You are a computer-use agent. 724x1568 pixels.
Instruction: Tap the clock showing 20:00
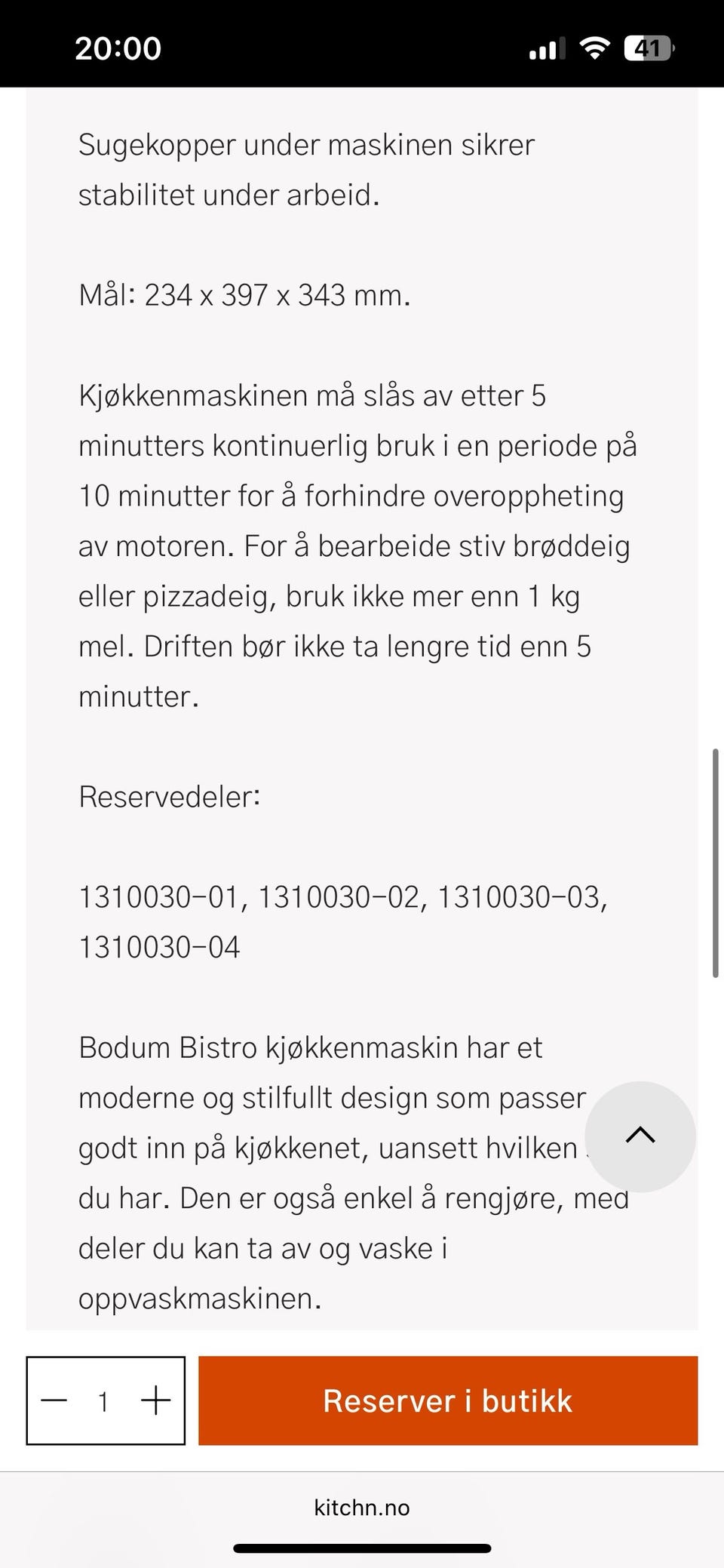(117, 48)
